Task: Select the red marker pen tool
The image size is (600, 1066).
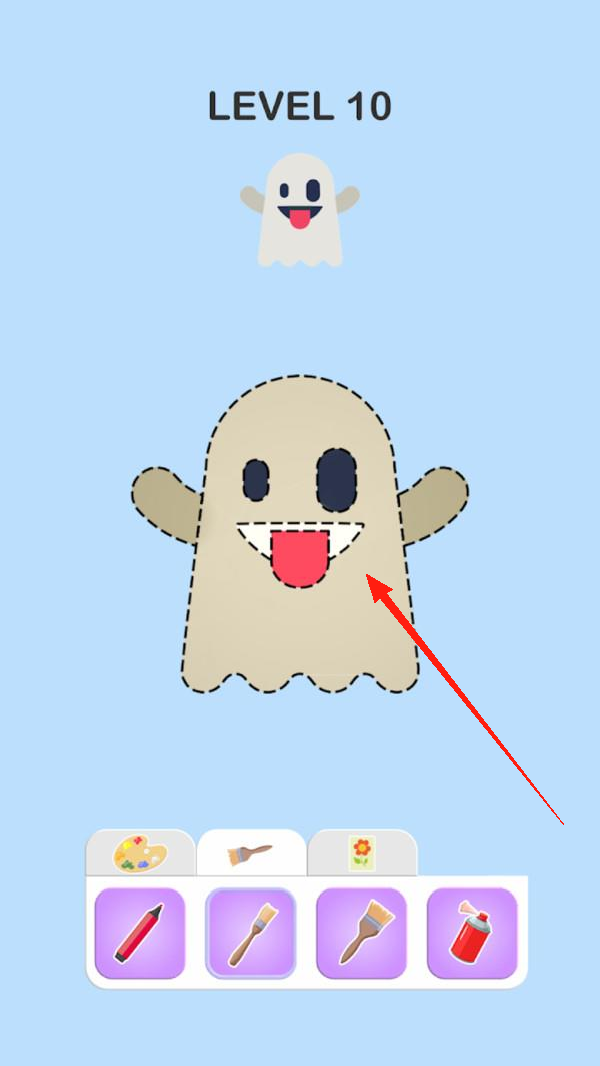Action: click(140, 933)
